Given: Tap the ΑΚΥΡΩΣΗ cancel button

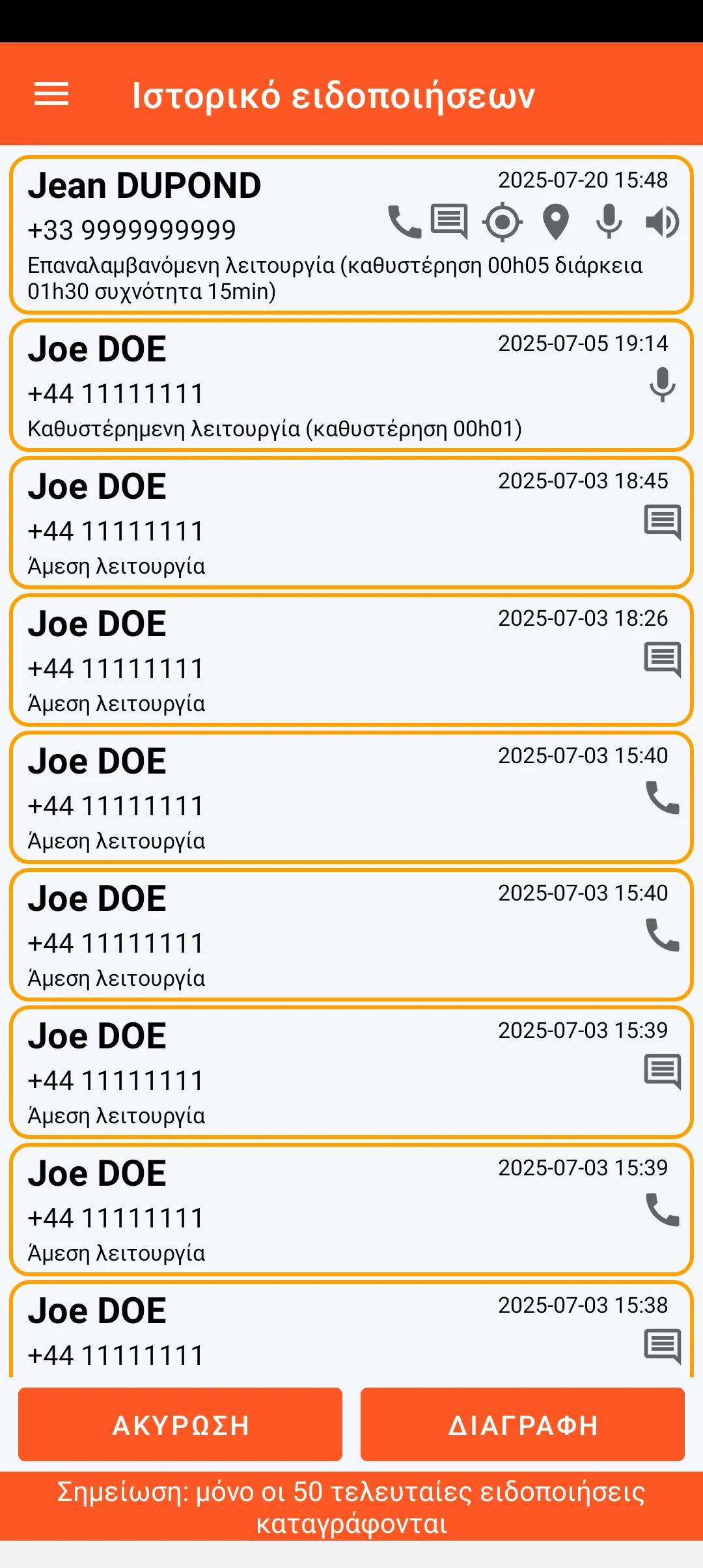Looking at the screenshot, I should [180, 1425].
